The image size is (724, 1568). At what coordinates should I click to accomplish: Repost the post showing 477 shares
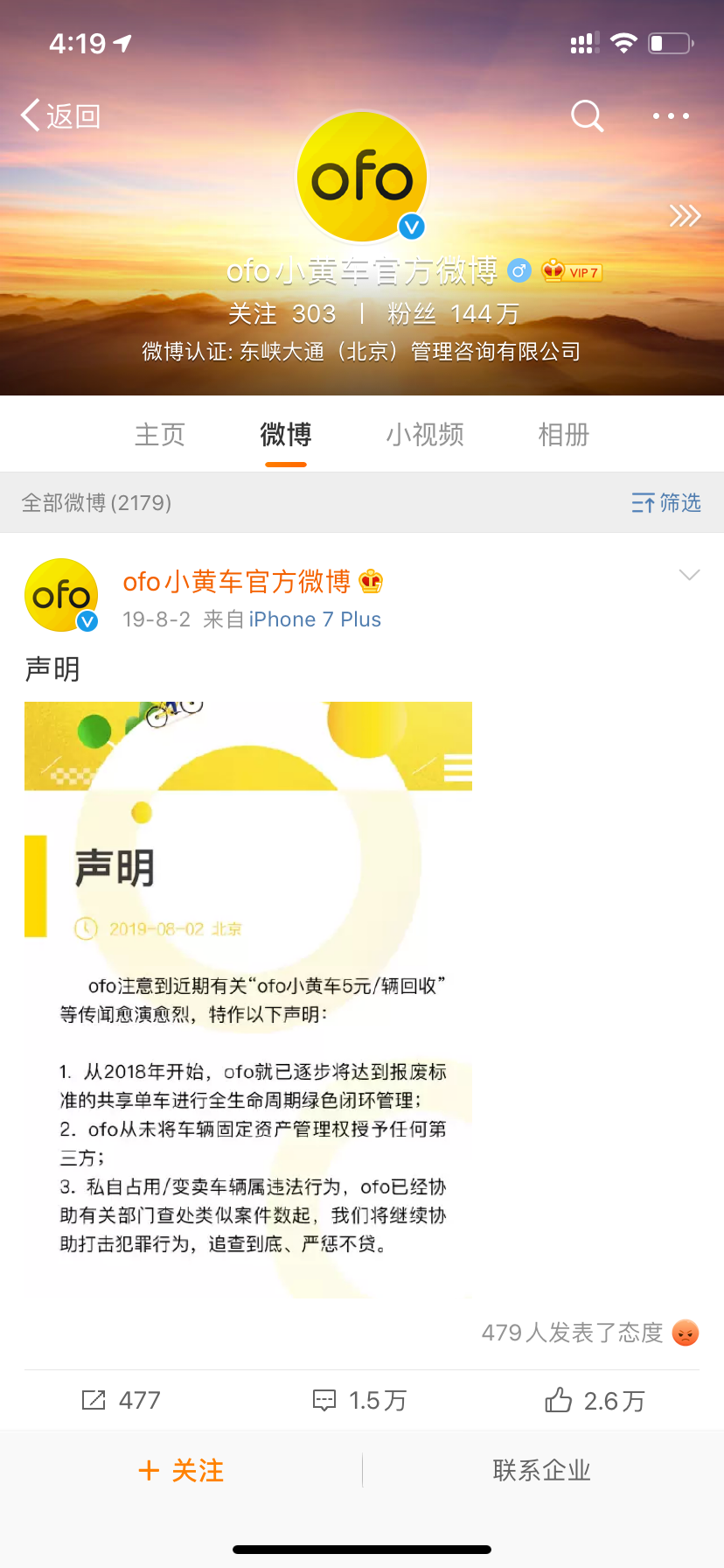click(121, 1400)
